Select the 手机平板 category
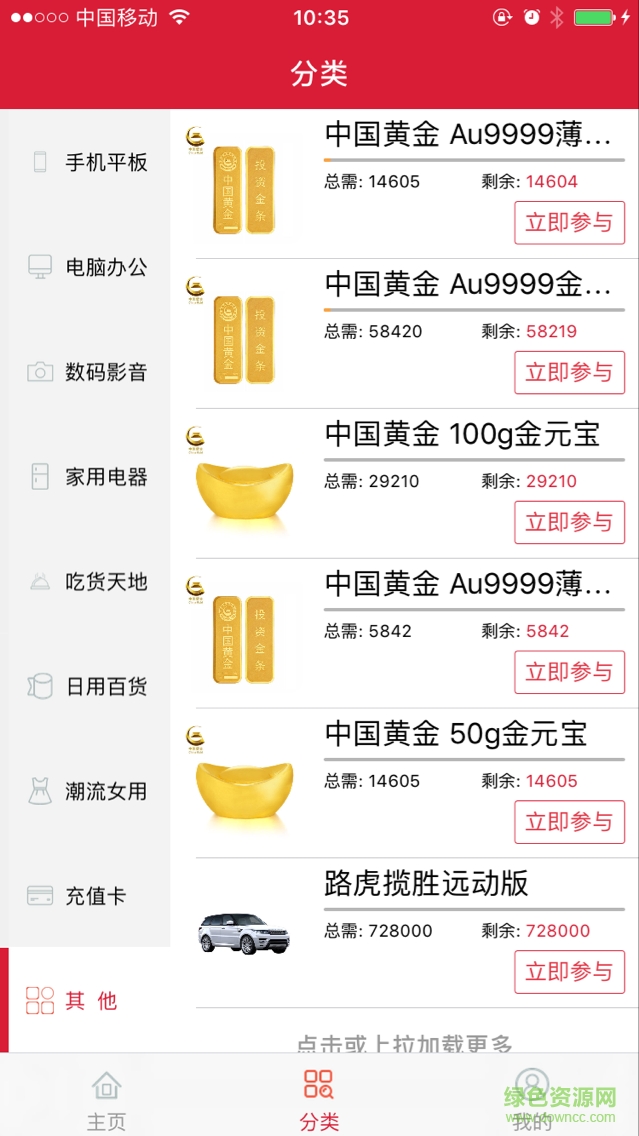The height and width of the screenshot is (1136, 639). click(86, 162)
